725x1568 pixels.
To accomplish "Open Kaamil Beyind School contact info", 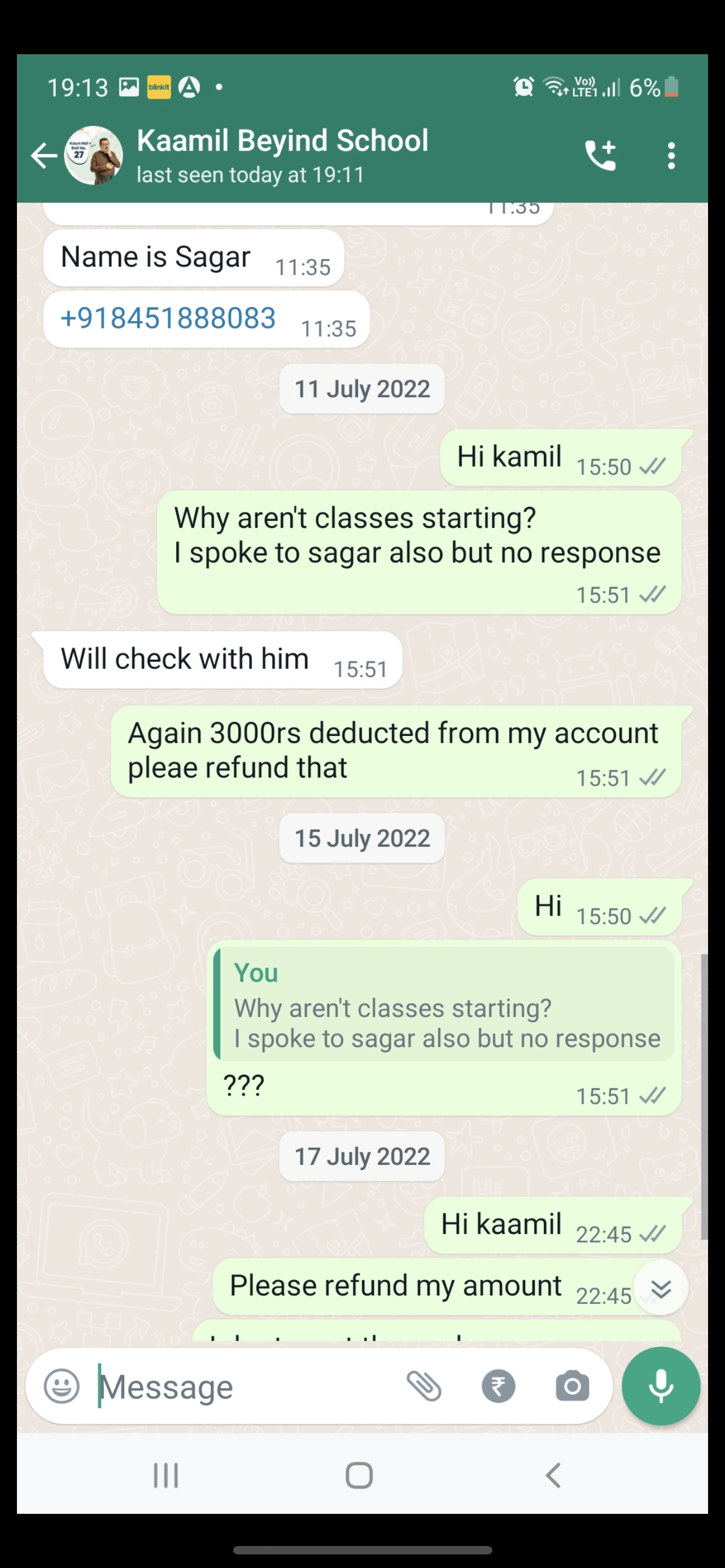I will pos(282,155).
